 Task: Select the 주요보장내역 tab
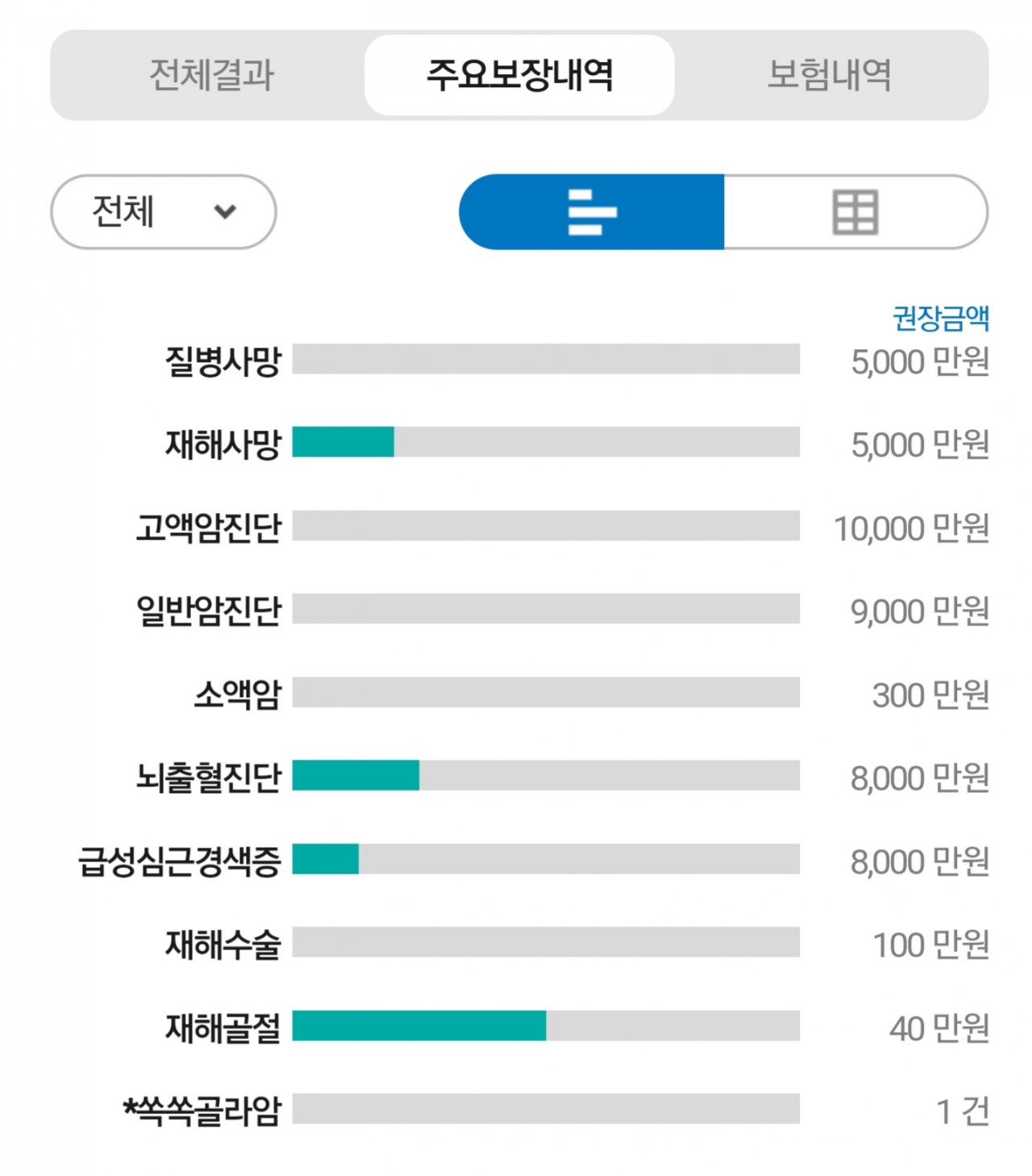coord(519,75)
